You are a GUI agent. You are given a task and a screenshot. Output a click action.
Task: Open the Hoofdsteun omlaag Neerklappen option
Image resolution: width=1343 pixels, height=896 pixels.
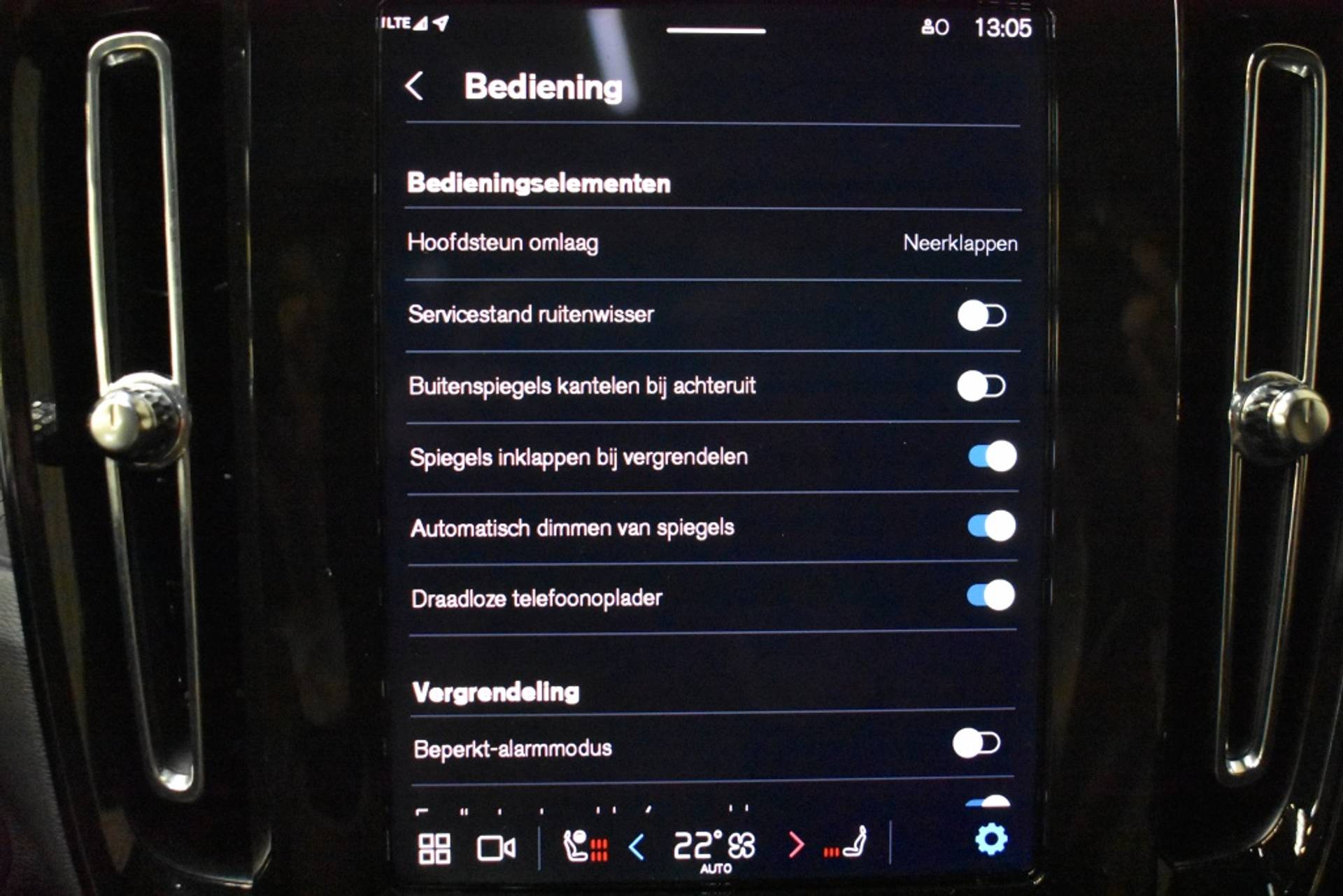point(959,243)
